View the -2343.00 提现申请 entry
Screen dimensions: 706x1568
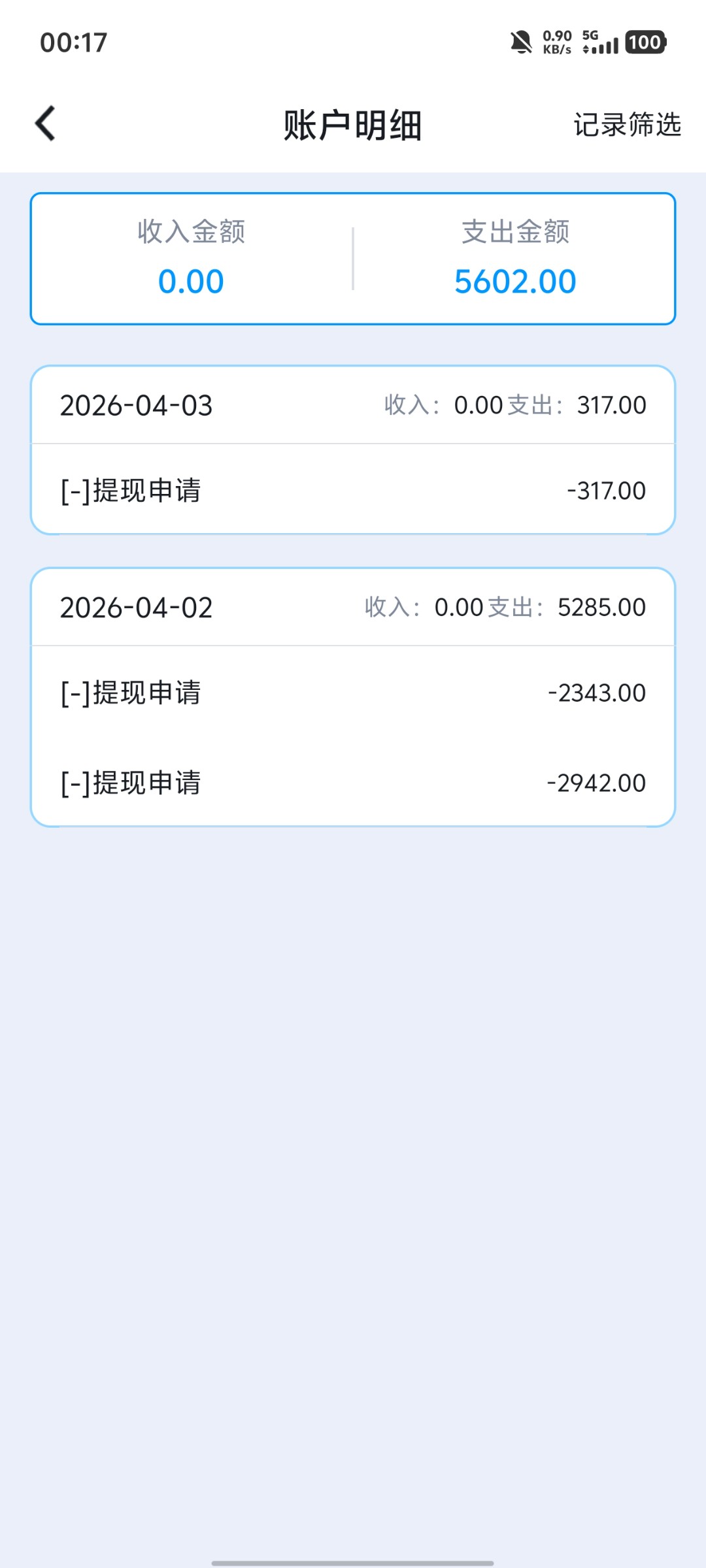[353, 693]
